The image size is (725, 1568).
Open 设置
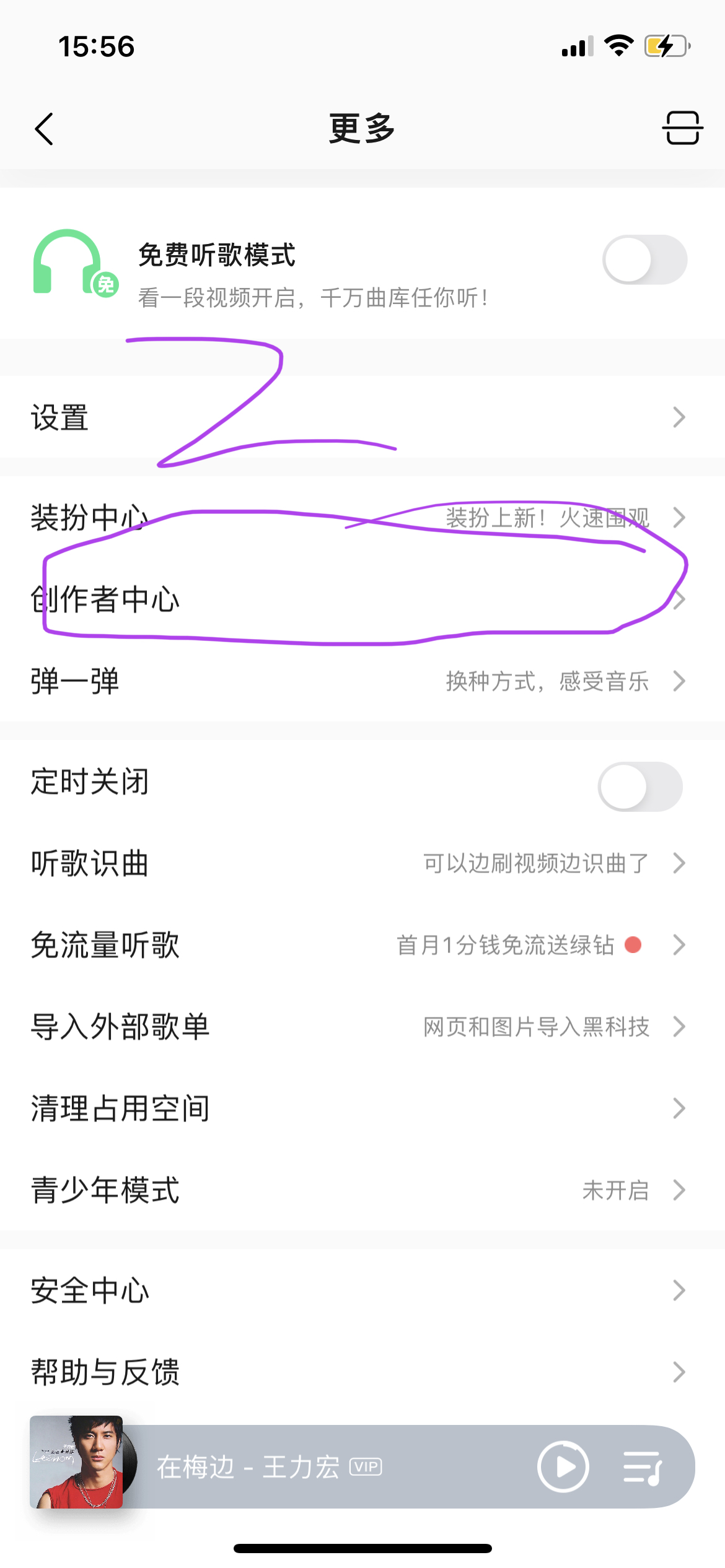362,417
